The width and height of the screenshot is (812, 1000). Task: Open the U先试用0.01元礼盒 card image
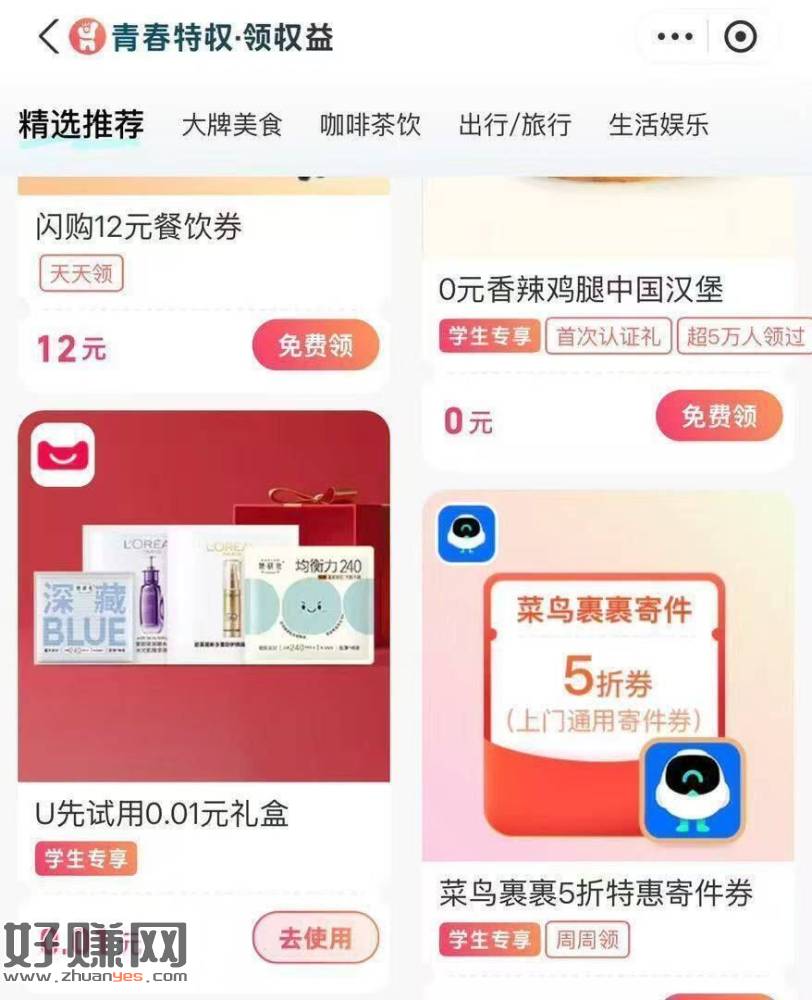click(203, 596)
